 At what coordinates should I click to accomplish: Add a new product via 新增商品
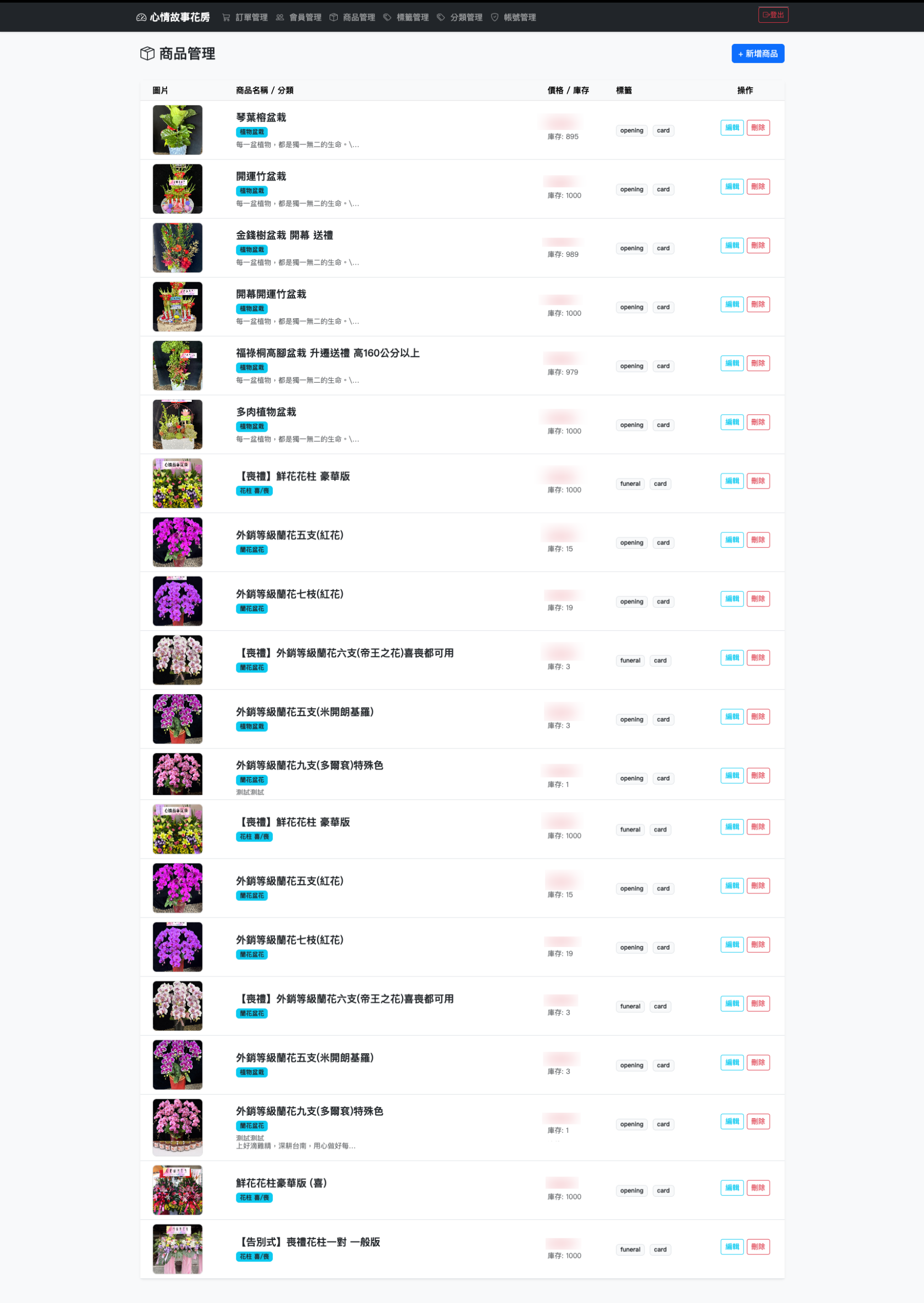pos(757,54)
